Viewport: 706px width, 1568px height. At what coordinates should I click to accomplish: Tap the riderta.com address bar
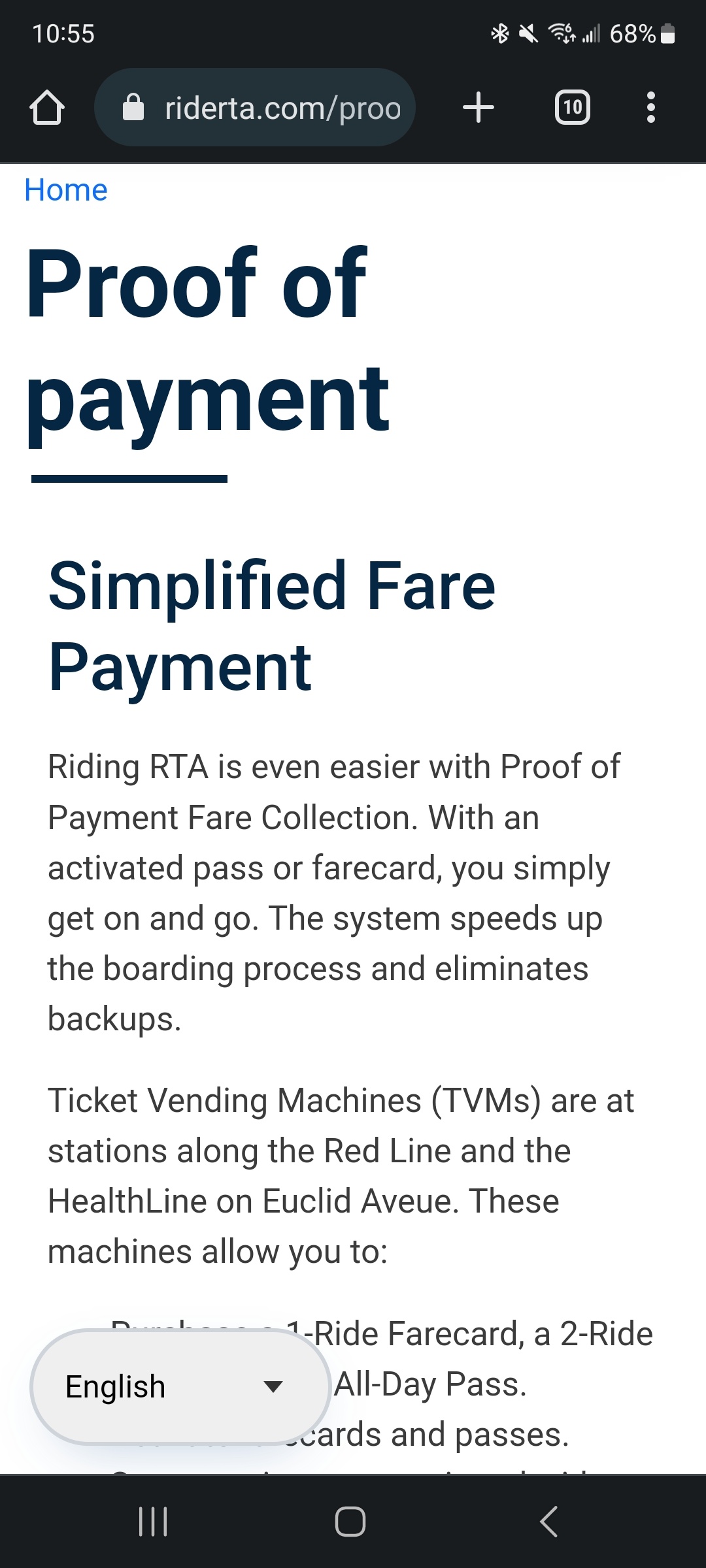click(255, 108)
